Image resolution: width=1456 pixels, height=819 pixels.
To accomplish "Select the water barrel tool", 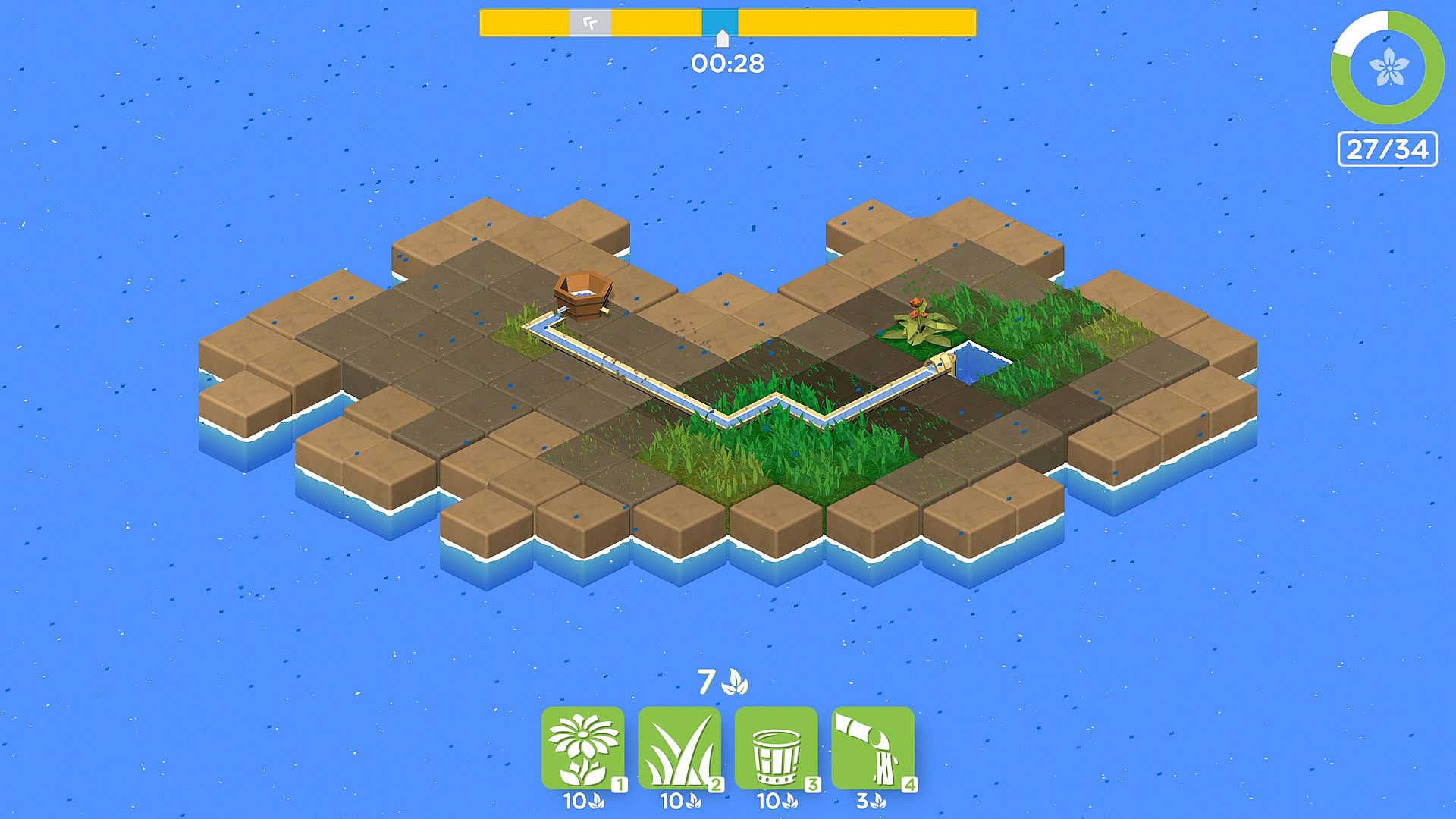I will (x=776, y=748).
